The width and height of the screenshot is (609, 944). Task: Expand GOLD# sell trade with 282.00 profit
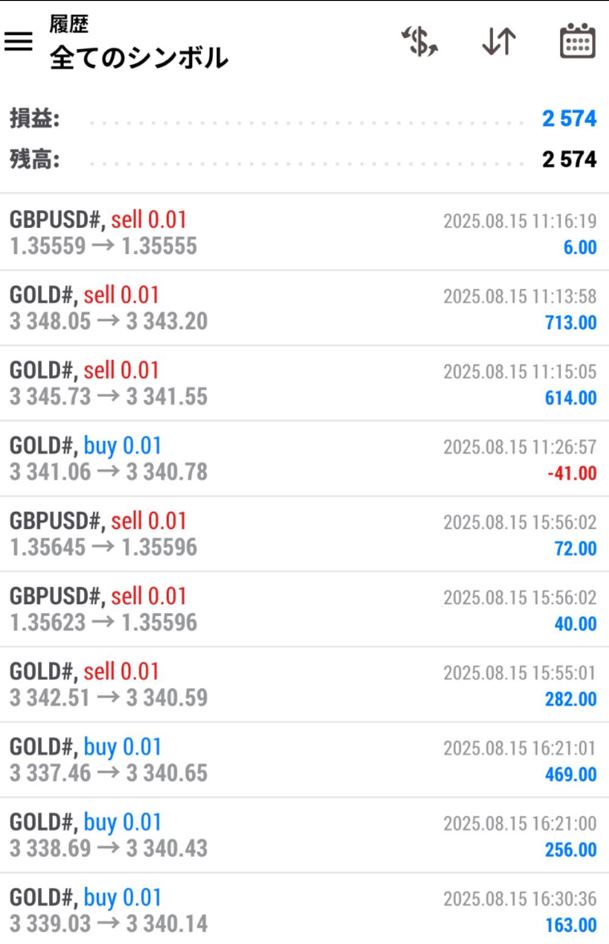pyautogui.click(x=304, y=684)
